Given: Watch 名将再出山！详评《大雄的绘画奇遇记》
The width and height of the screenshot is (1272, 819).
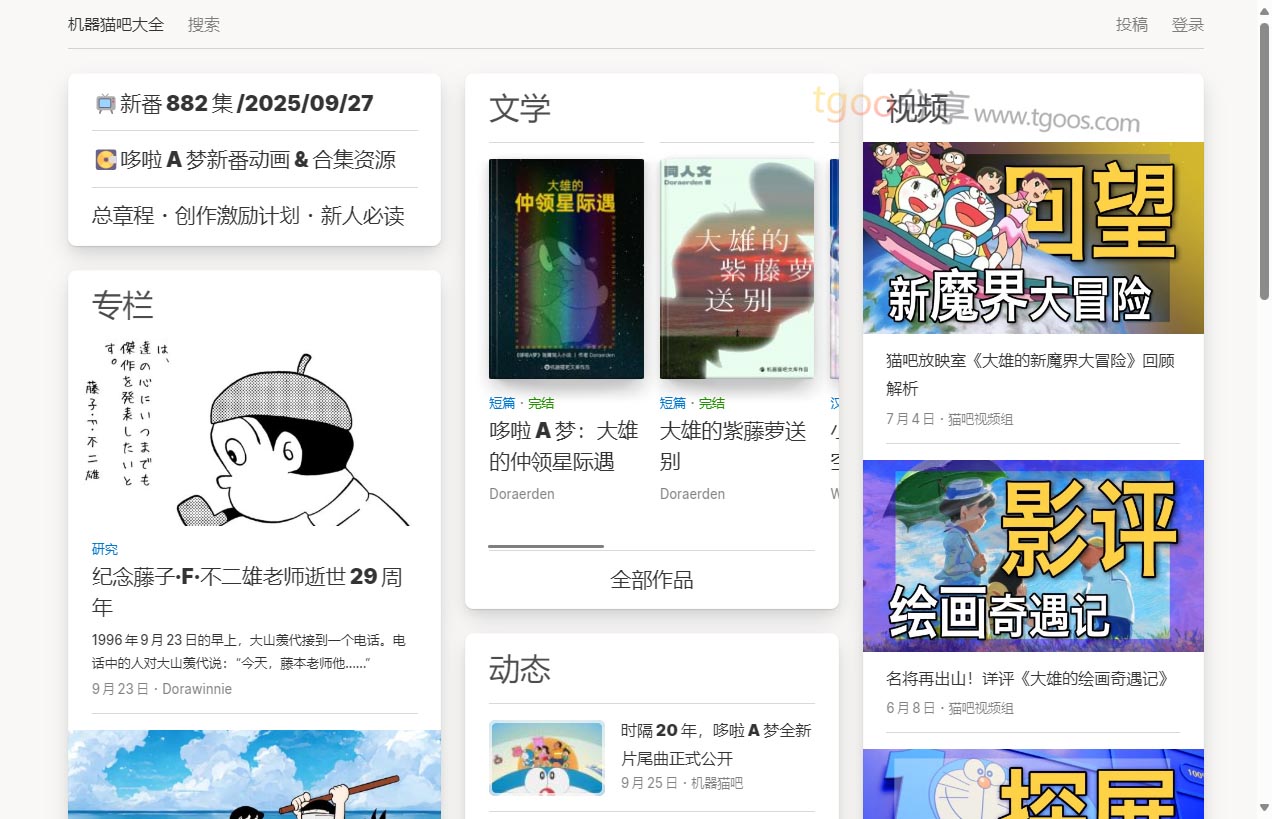Looking at the screenshot, I should tap(1027, 678).
